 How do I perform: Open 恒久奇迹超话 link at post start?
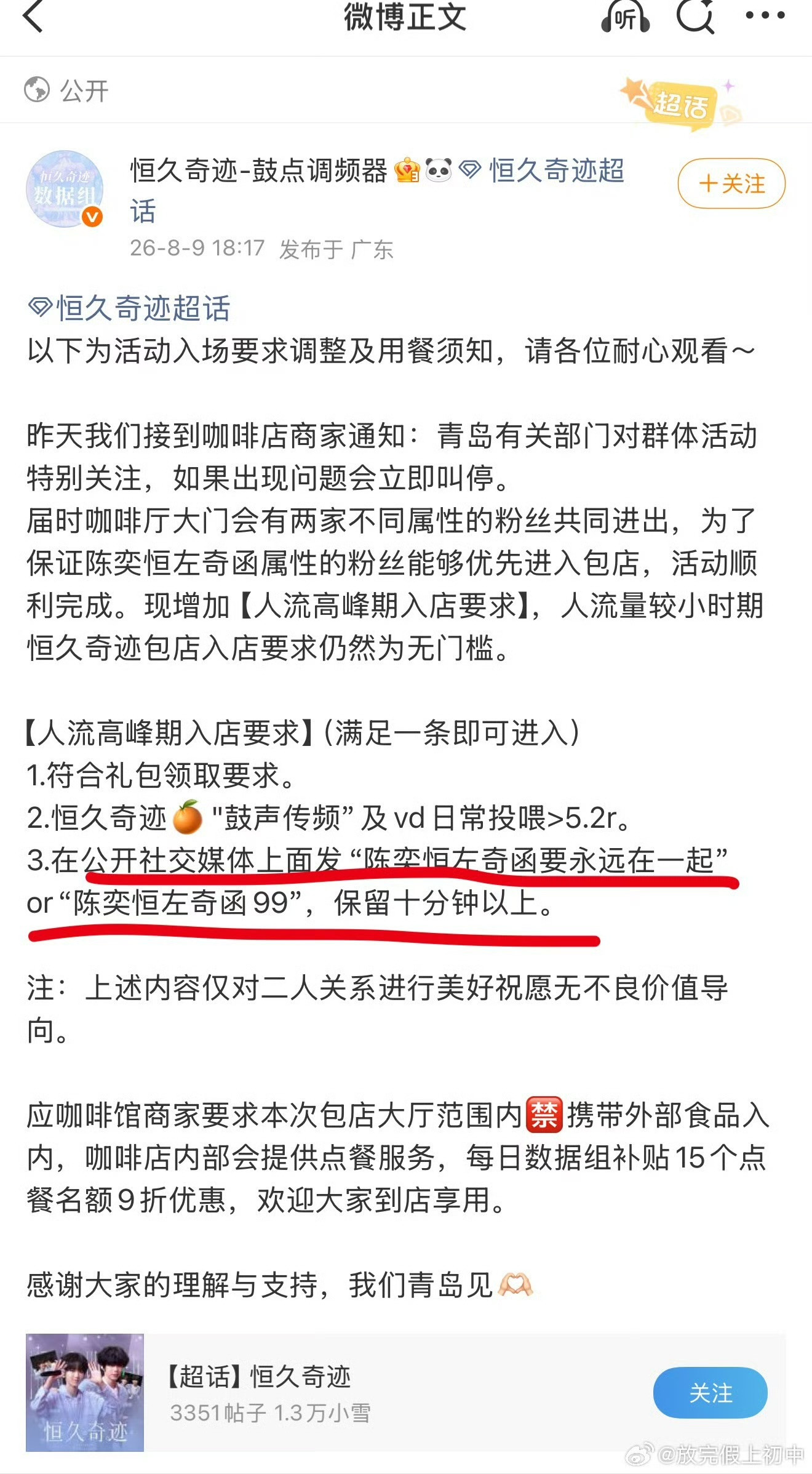coord(129,308)
